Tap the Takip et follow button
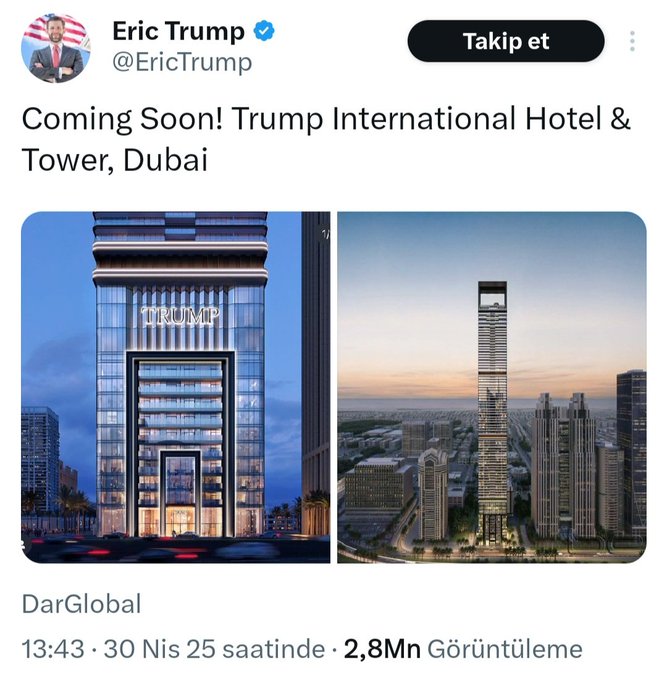 pyautogui.click(x=506, y=42)
